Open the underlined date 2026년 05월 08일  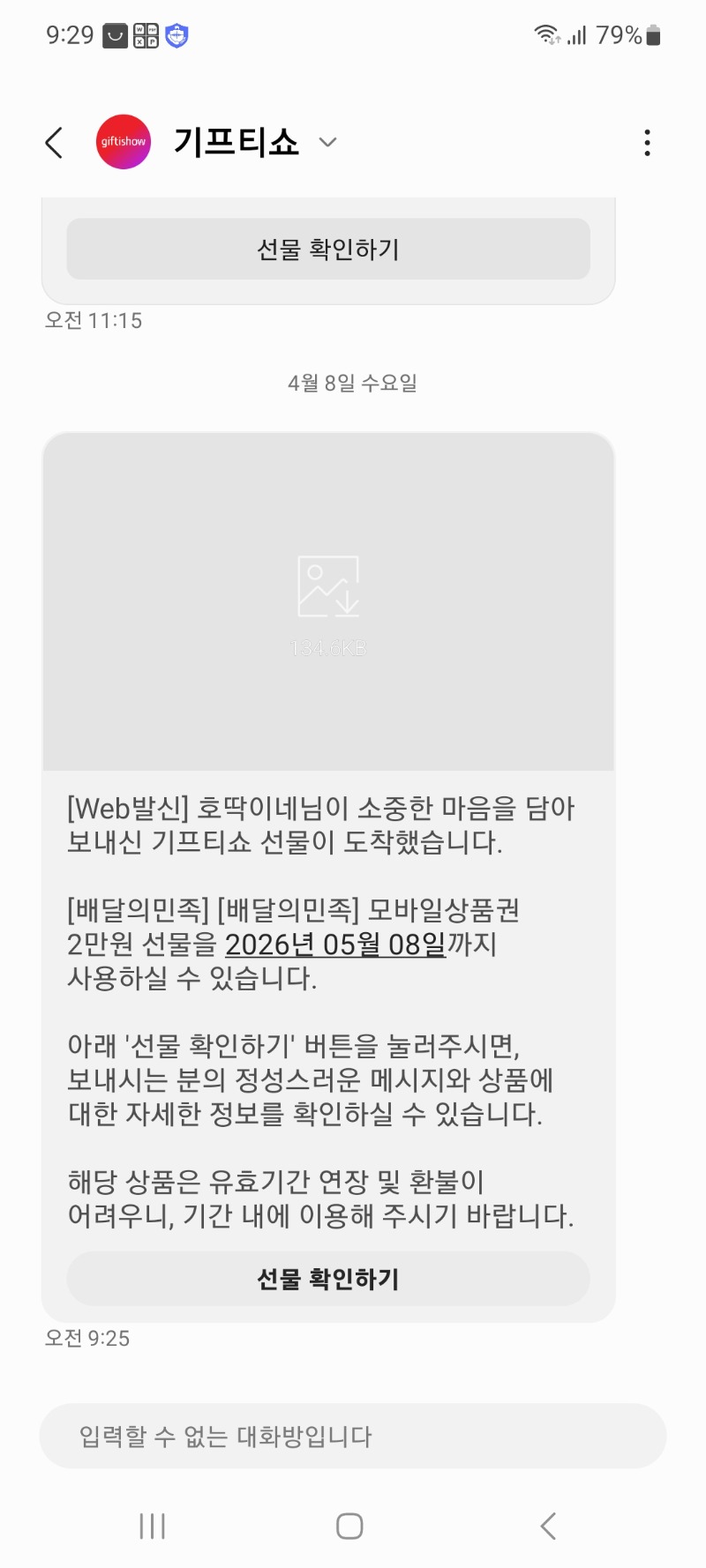point(335,945)
